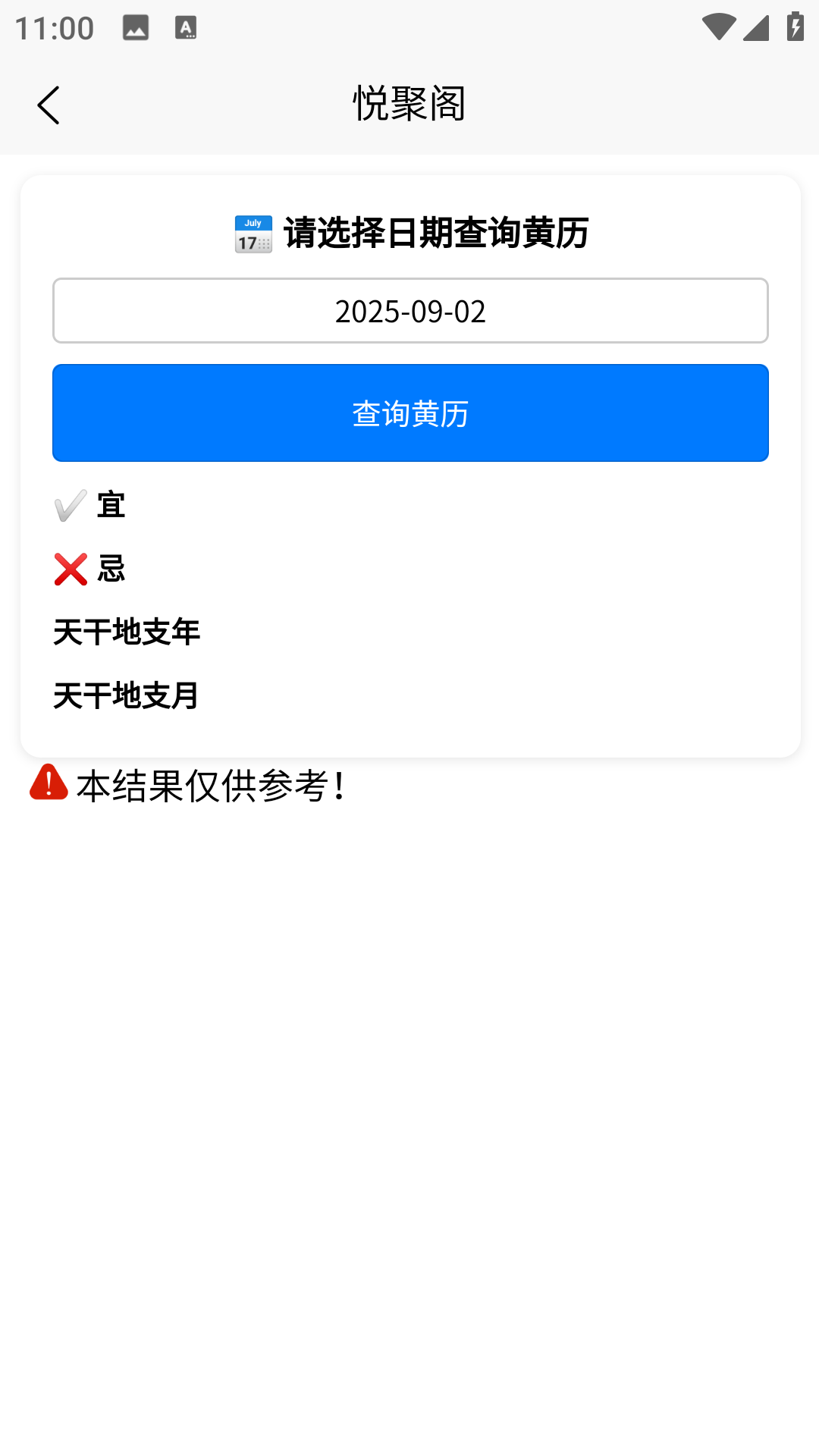
Task: Click the 天干地支月 label
Action: 126,695
